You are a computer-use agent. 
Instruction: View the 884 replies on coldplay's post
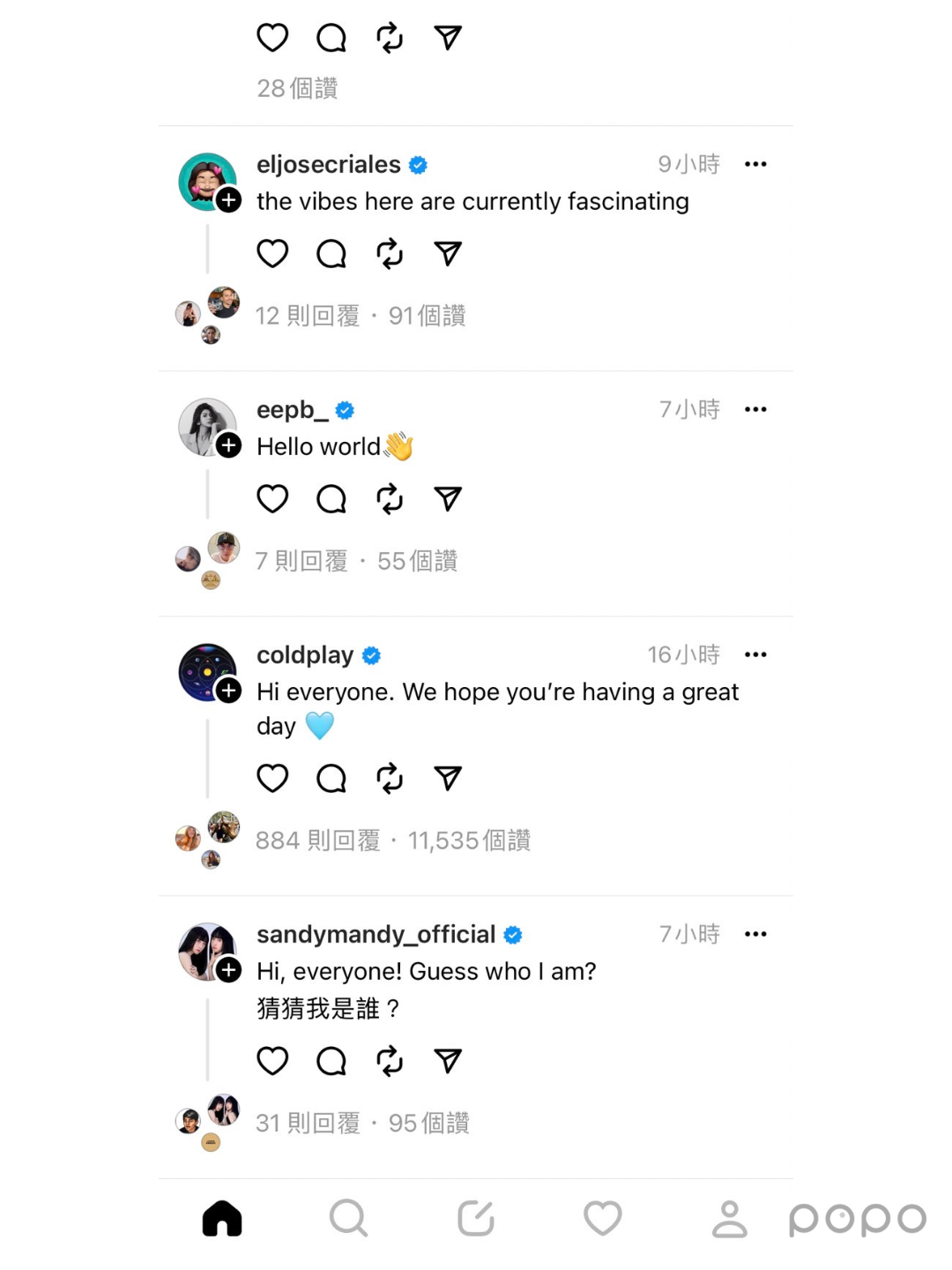pos(317,840)
